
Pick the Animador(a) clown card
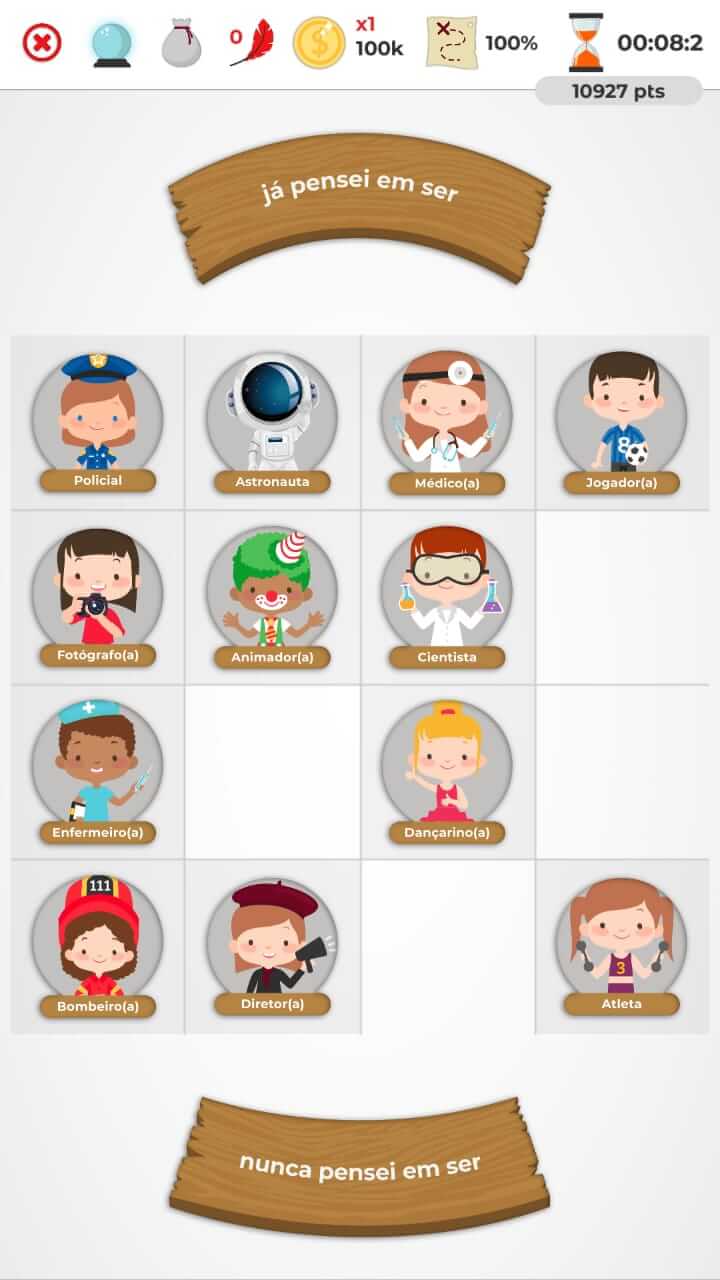(x=272, y=597)
